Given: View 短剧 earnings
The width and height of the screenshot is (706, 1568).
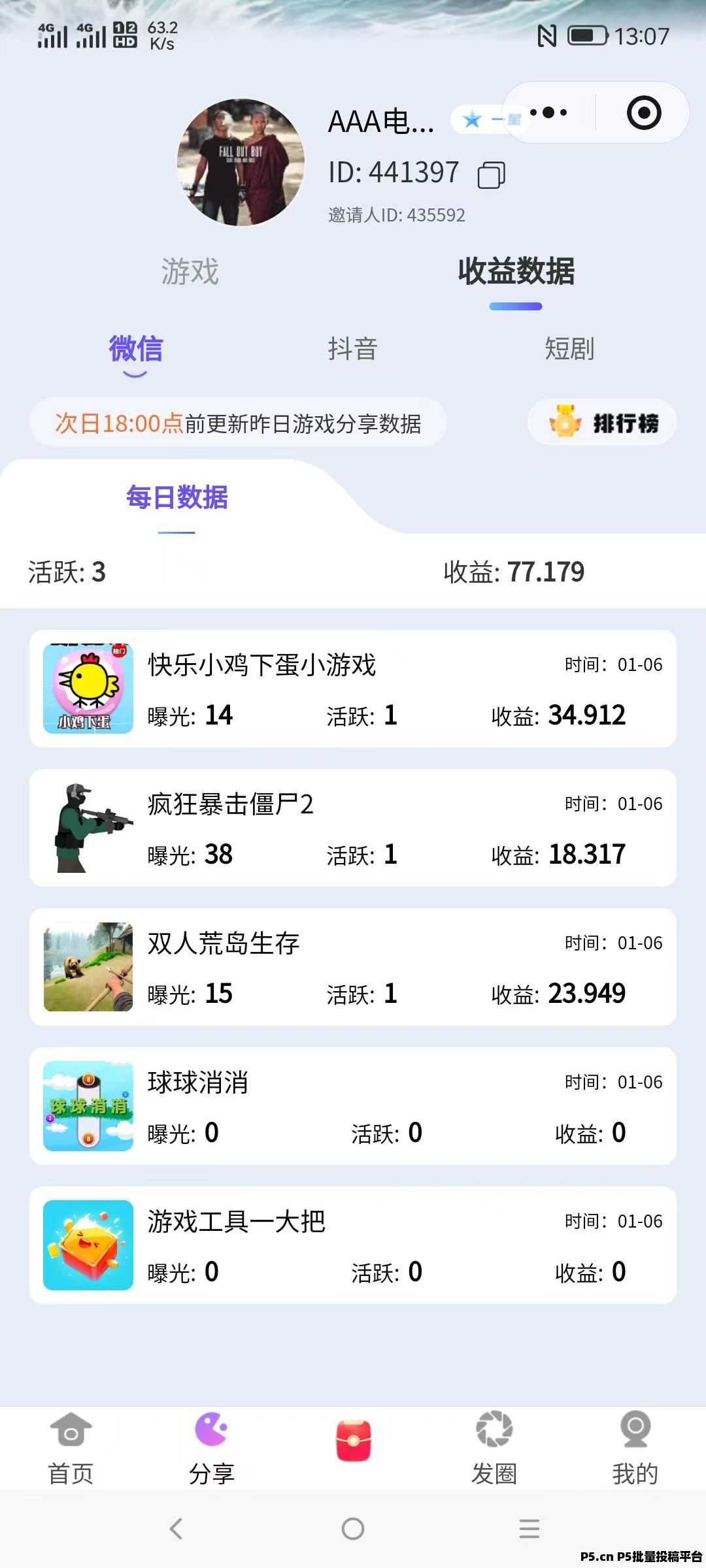Looking at the screenshot, I should (x=569, y=348).
